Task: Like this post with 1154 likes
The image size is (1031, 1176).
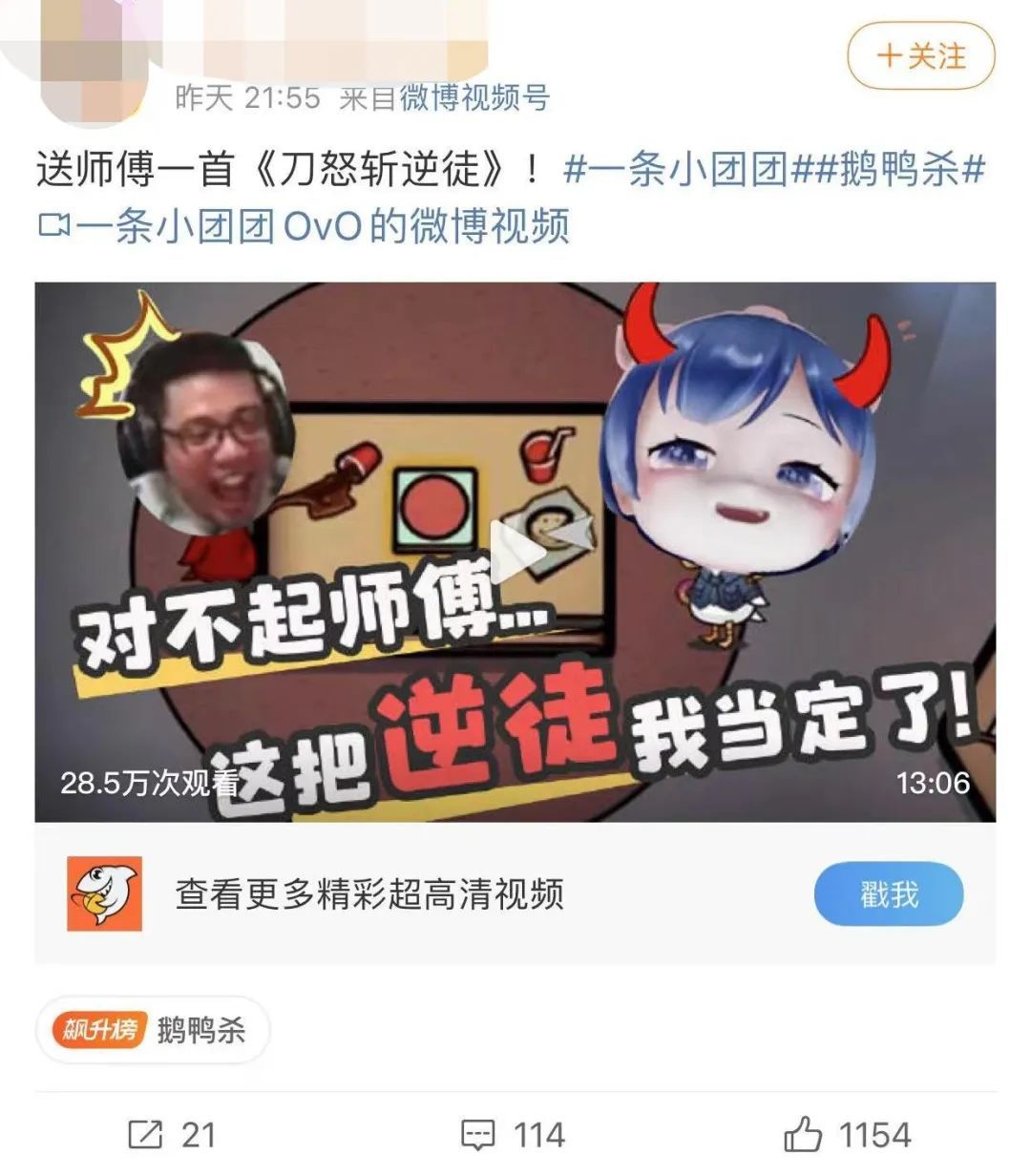Action: 848,1135
